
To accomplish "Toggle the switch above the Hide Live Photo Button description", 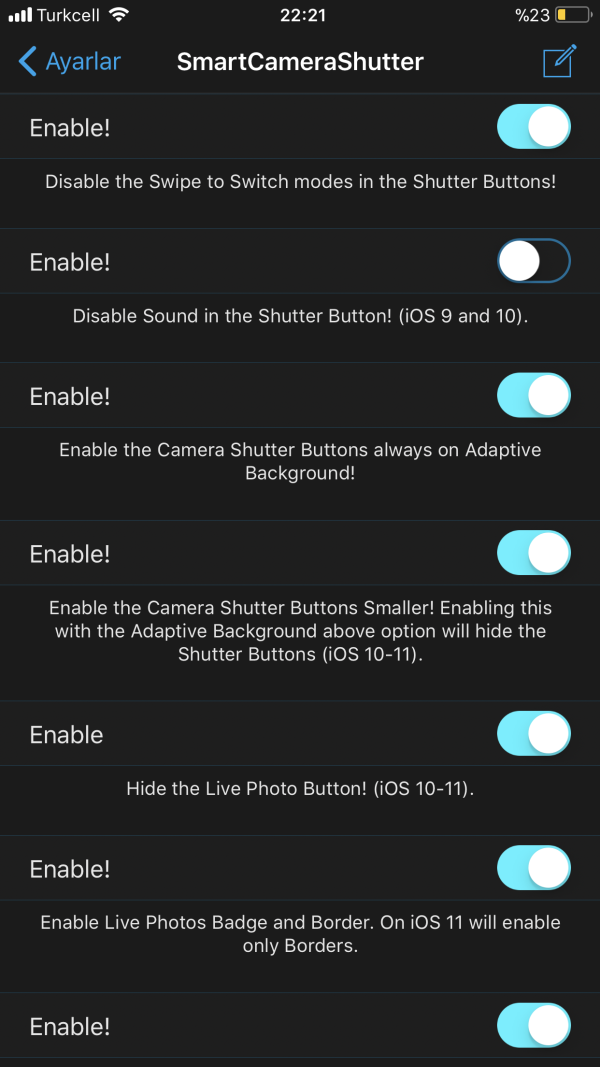I will [x=533, y=734].
